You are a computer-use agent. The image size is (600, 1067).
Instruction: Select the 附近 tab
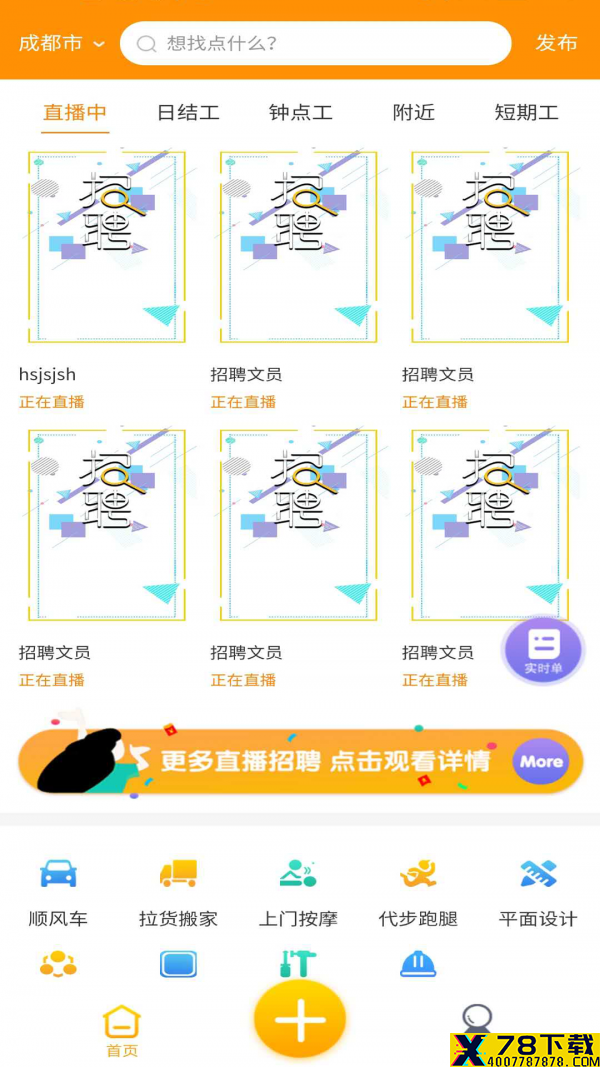point(414,112)
